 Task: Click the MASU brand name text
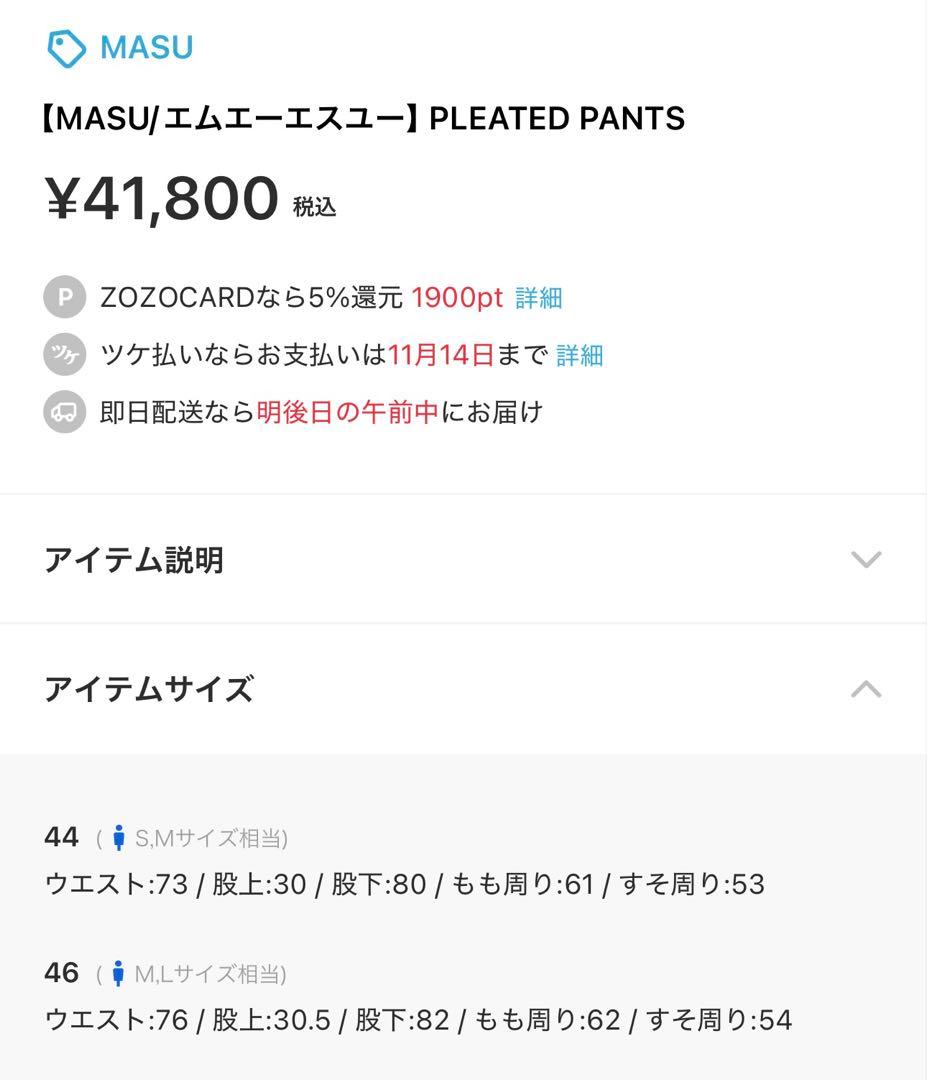145,46
